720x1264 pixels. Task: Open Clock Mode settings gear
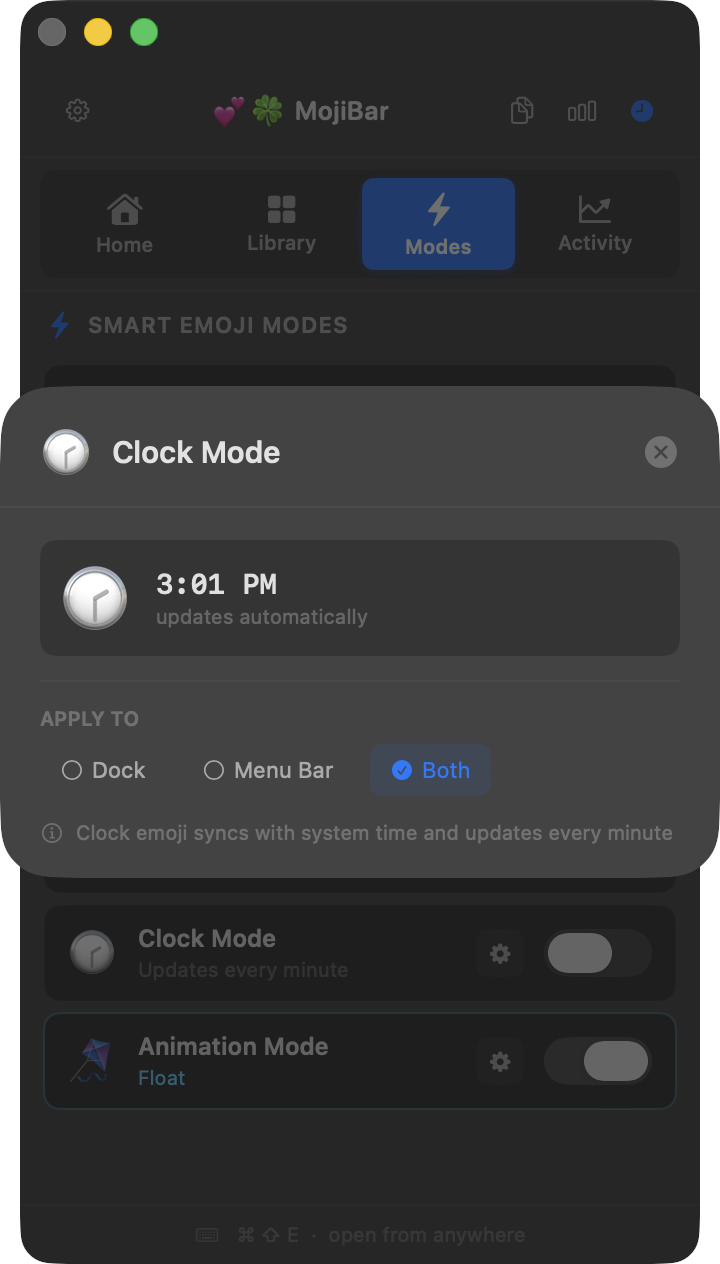[x=500, y=954]
